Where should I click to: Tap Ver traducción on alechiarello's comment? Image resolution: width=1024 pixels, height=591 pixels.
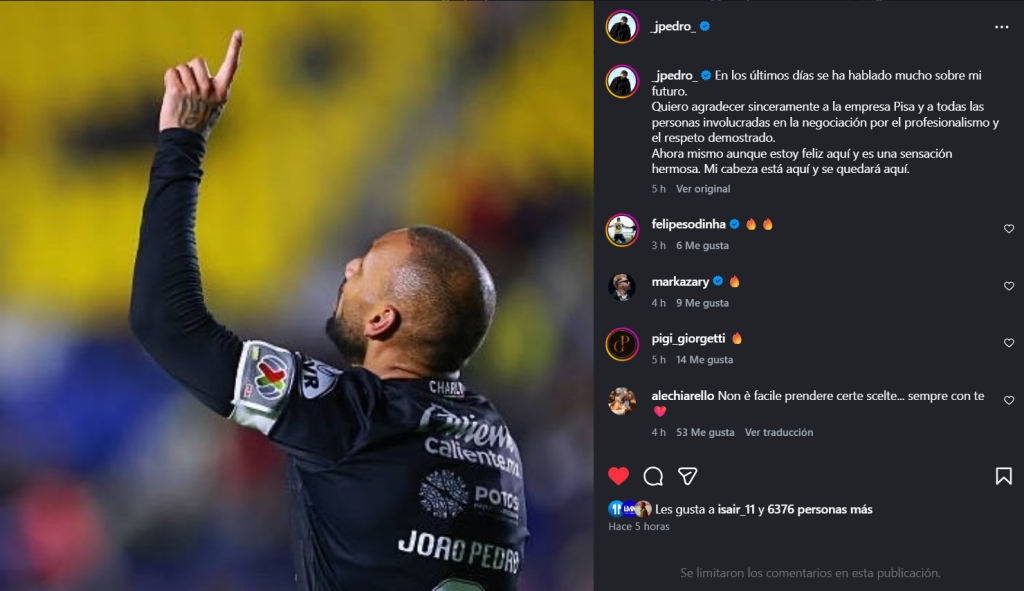779,433
